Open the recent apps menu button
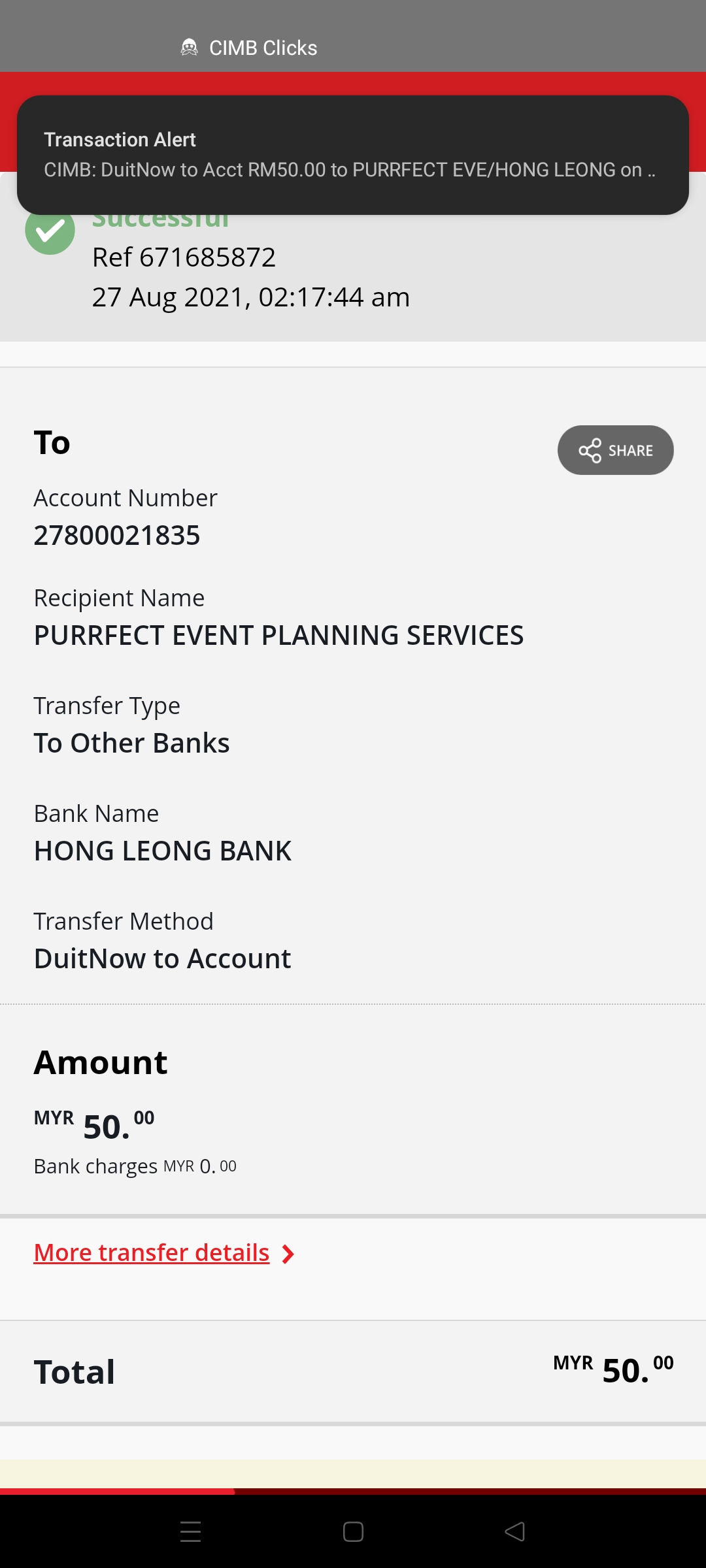The height and width of the screenshot is (1568, 706). [x=190, y=1531]
